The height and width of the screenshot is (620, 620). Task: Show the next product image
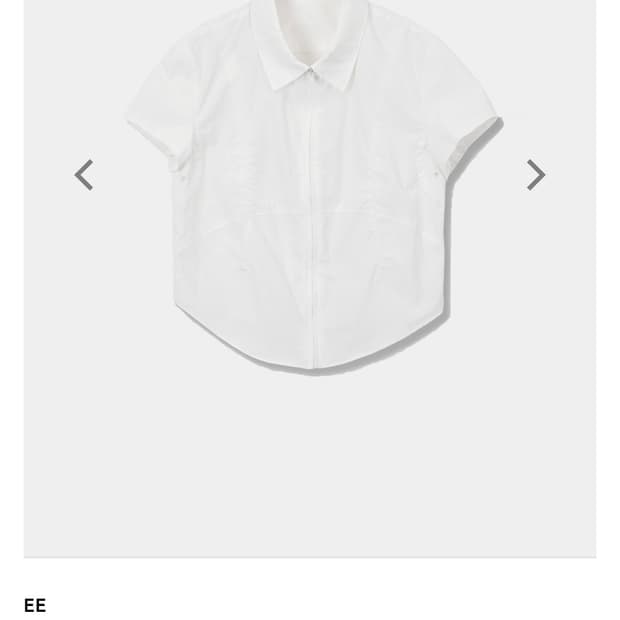536,175
